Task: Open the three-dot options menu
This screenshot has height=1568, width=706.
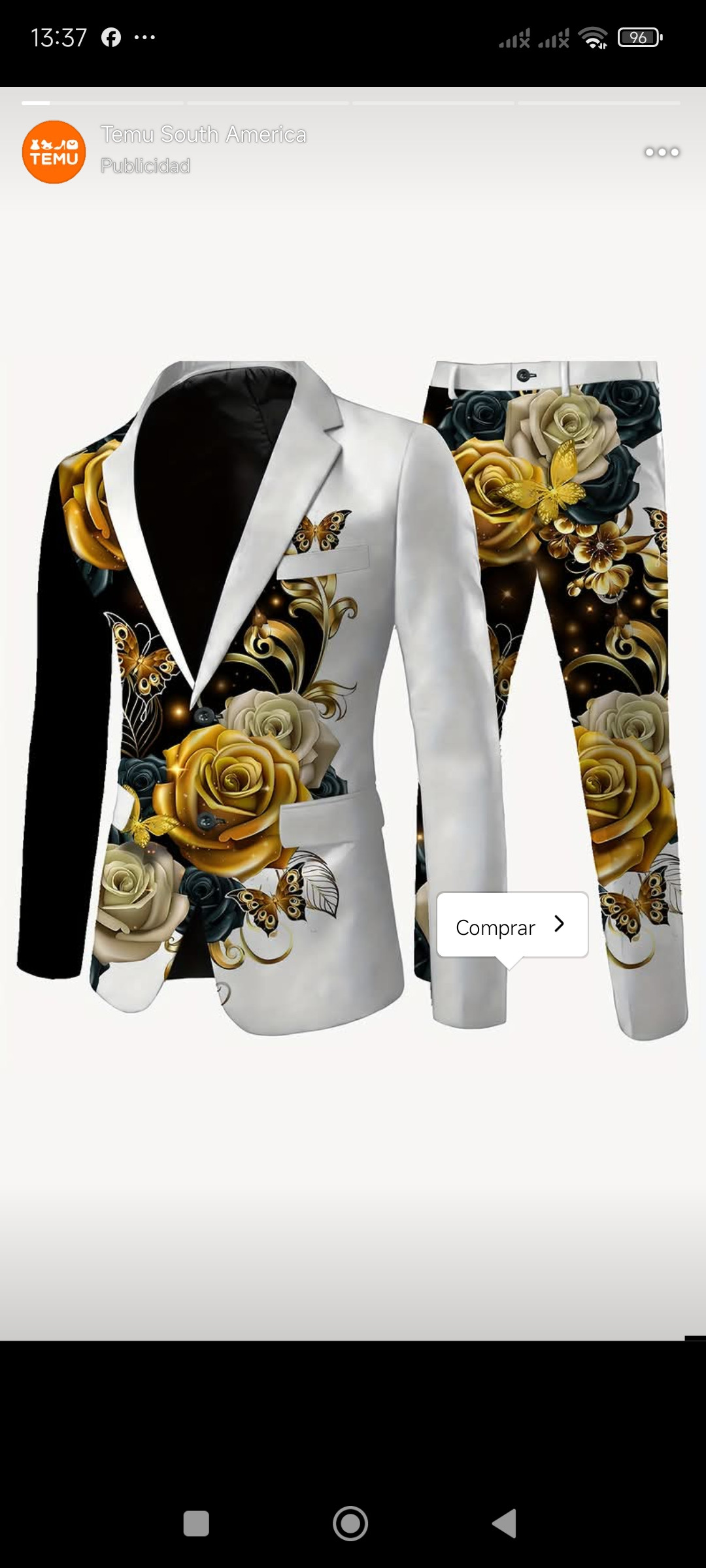Action: coord(662,152)
